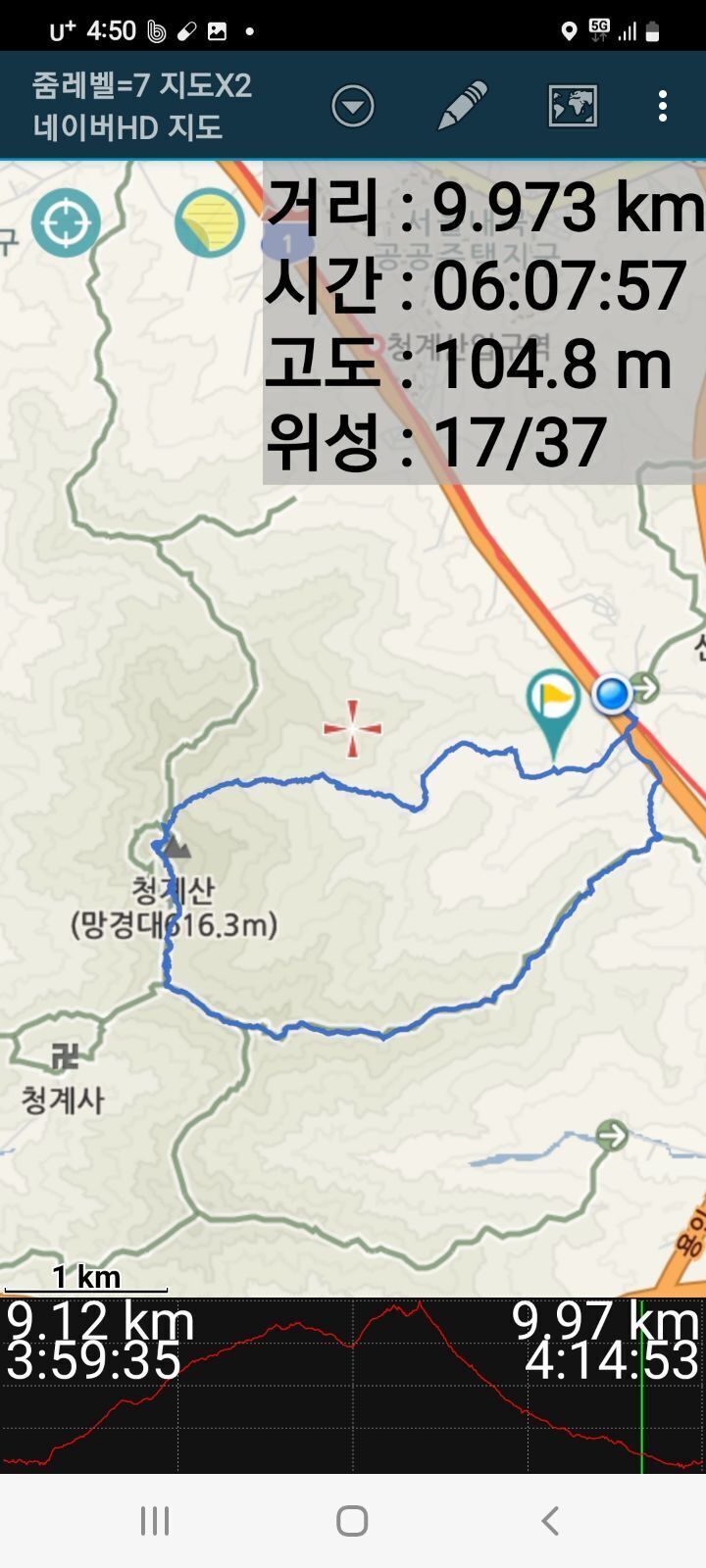Image resolution: width=706 pixels, height=1568 pixels.
Task: Open the dropdown arrow in the toolbar
Action: pyautogui.click(x=352, y=106)
